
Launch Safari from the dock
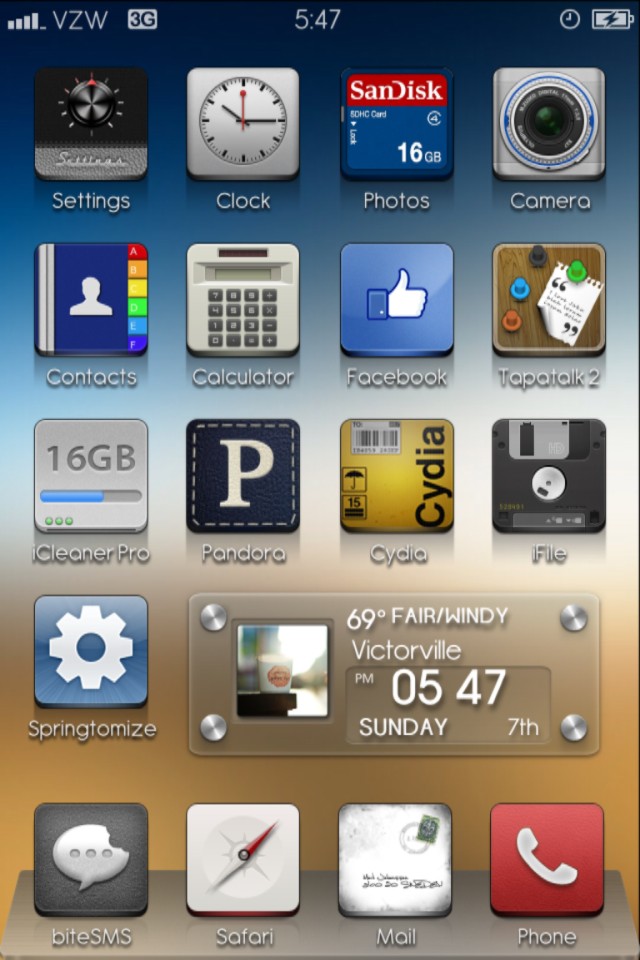pos(243,859)
